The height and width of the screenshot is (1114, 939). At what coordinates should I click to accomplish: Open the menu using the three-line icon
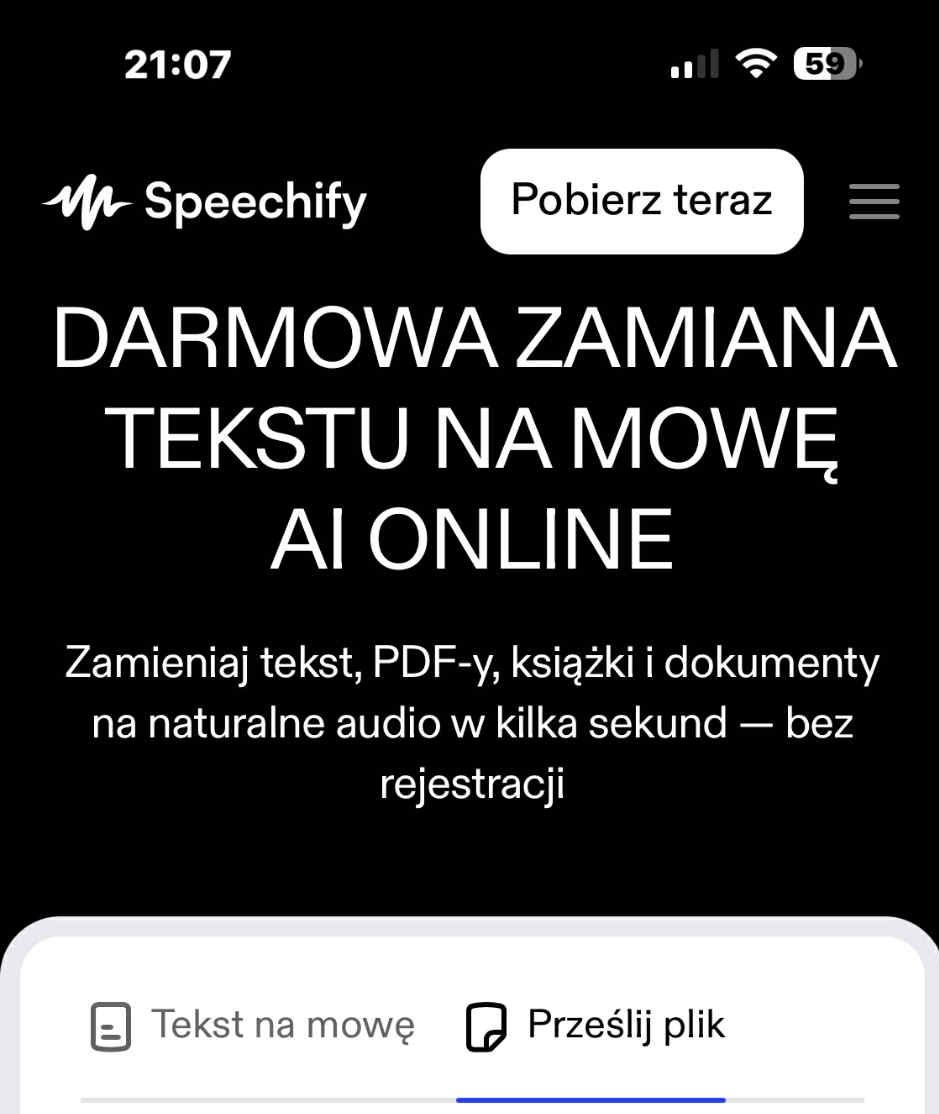pyautogui.click(x=873, y=201)
